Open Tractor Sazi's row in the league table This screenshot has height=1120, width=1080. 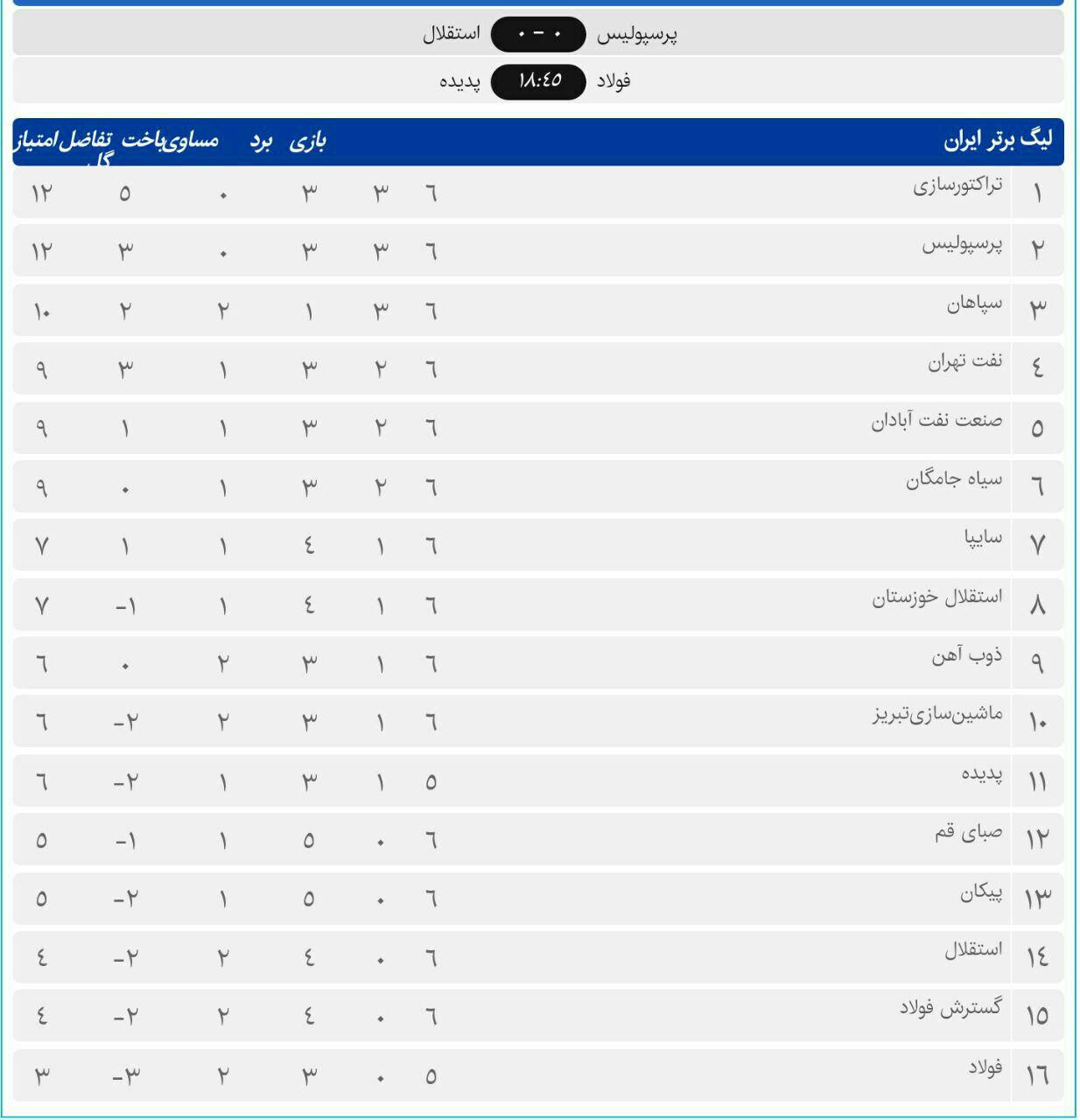pos(957,186)
